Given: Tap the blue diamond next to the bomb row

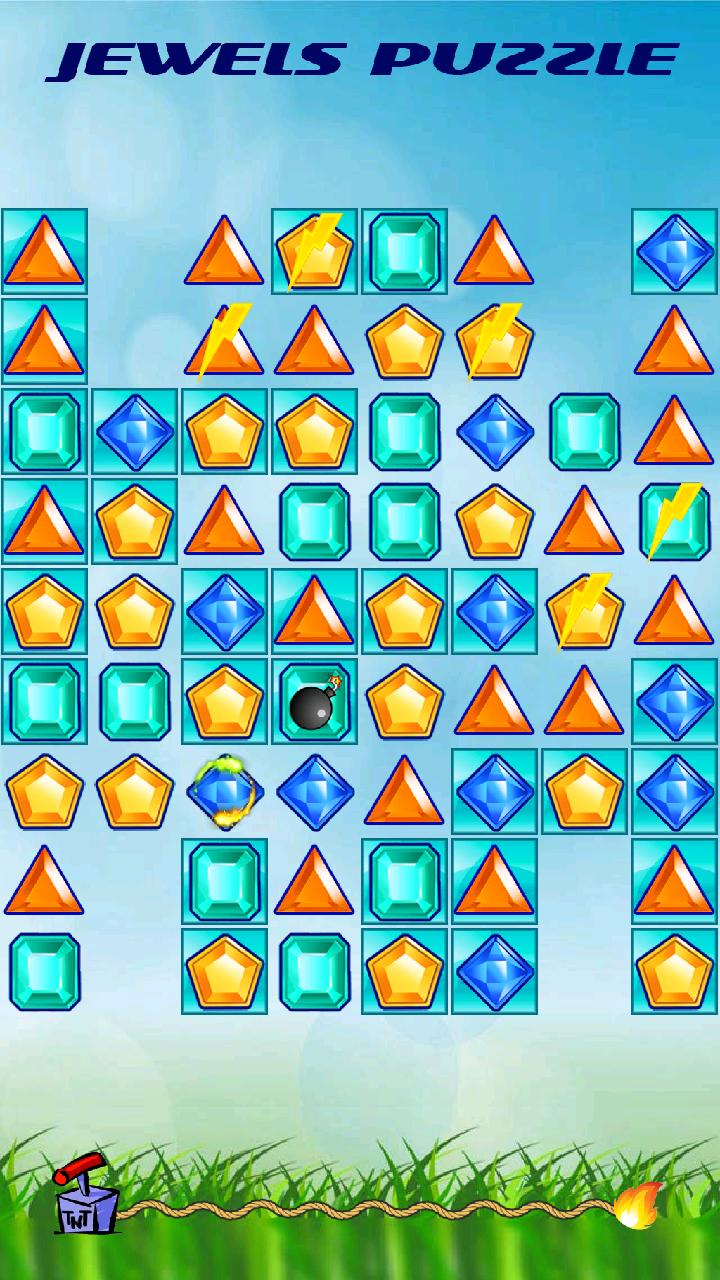Looking at the screenshot, I should 675,700.
